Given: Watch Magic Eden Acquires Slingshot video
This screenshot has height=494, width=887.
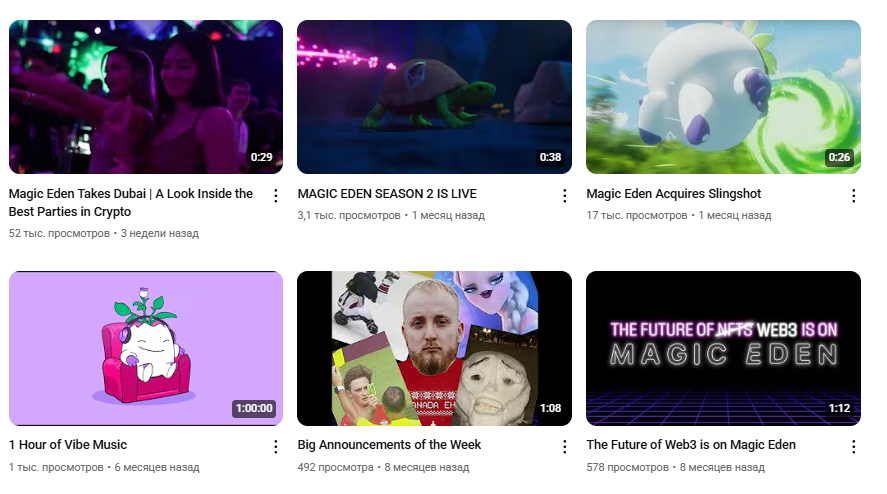Looking at the screenshot, I should [x=723, y=97].
